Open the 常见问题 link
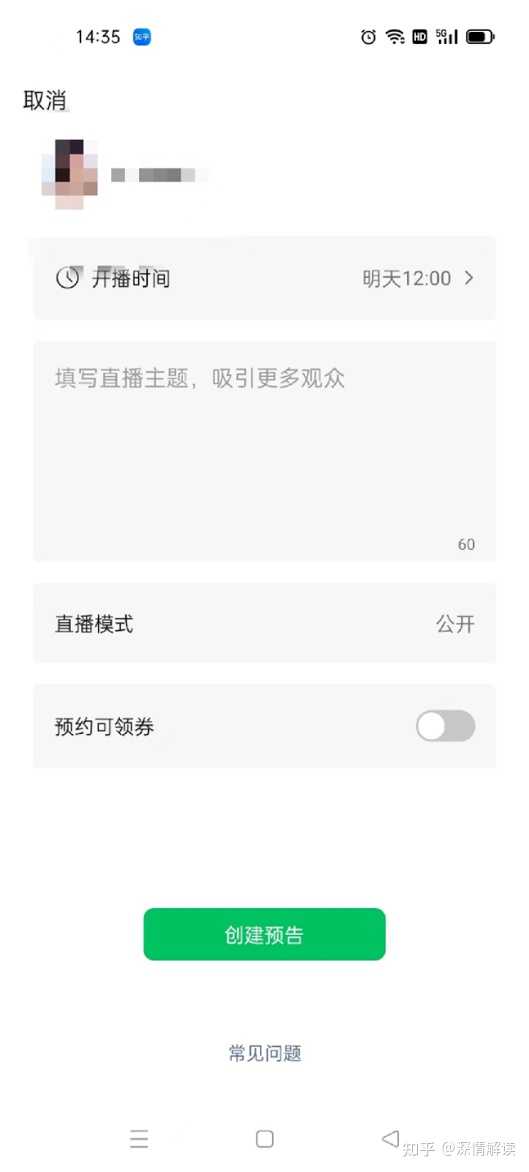529x1172 pixels. coord(264,1053)
